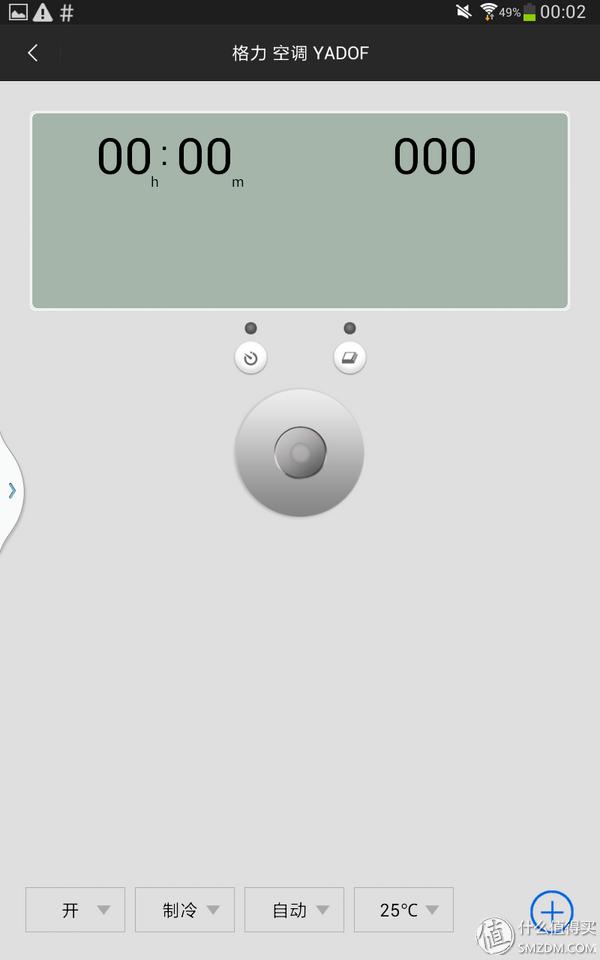This screenshot has height=960, width=600.
Task: Open the 制冷 mode dropdown
Action: pyautogui.click(x=185, y=910)
